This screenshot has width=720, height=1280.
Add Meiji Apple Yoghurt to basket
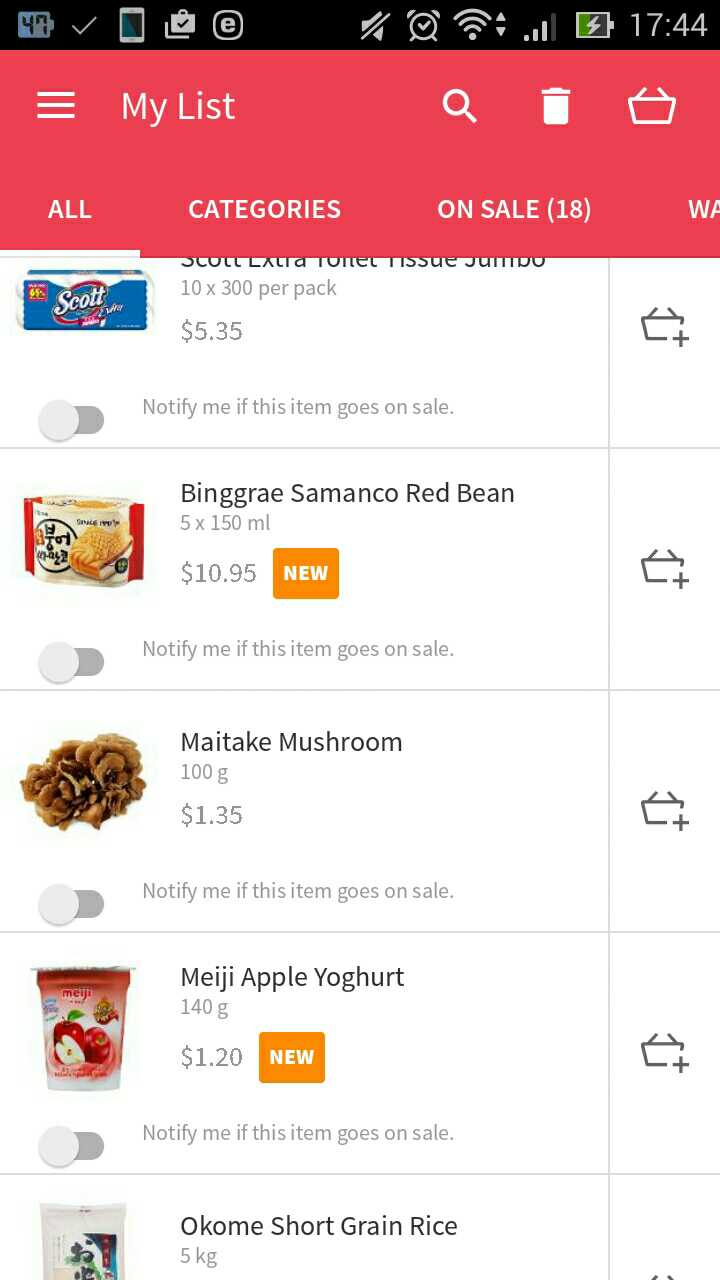tap(665, 1052)
